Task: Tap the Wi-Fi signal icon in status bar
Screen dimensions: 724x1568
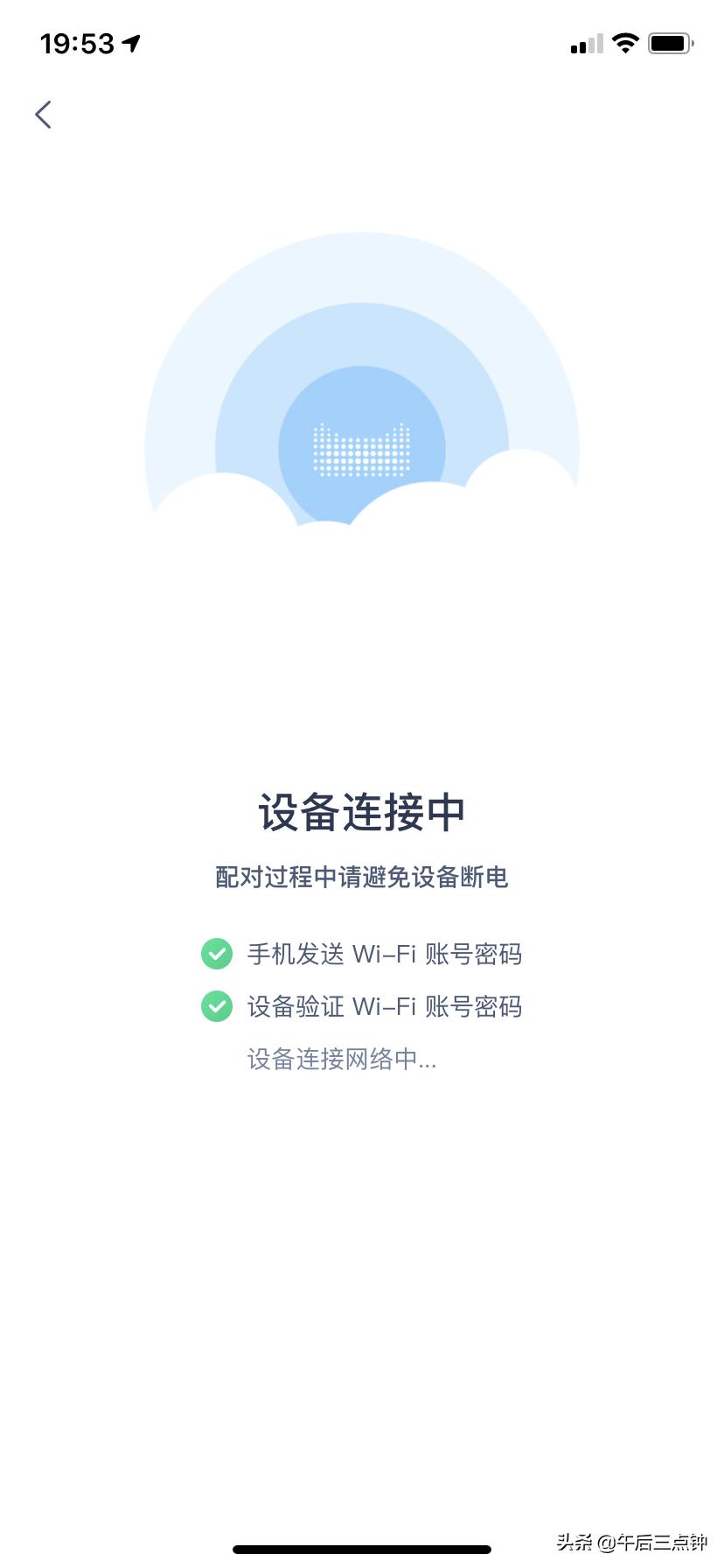Action: 626,42
